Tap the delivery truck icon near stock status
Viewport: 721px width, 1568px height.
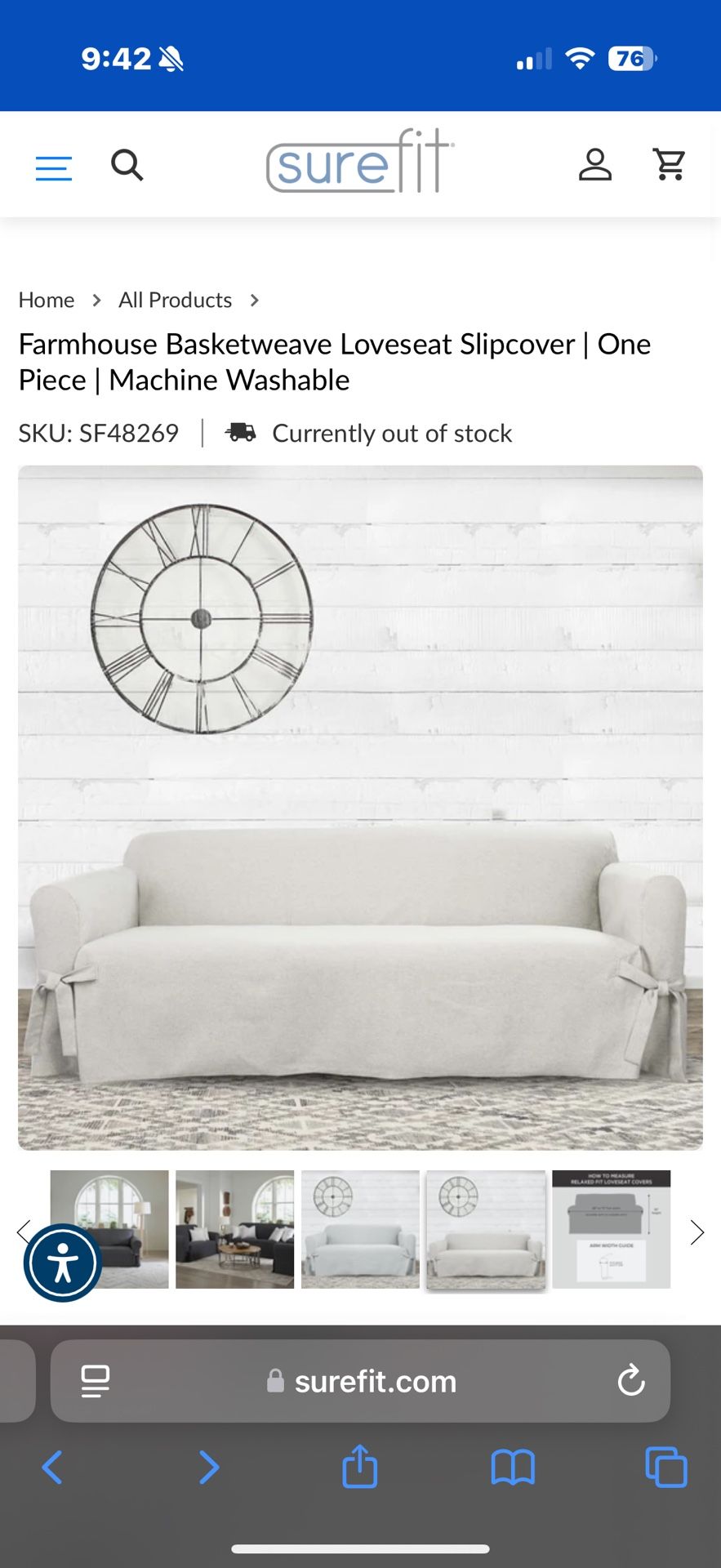pyautogui.click(x=239, y=433)
